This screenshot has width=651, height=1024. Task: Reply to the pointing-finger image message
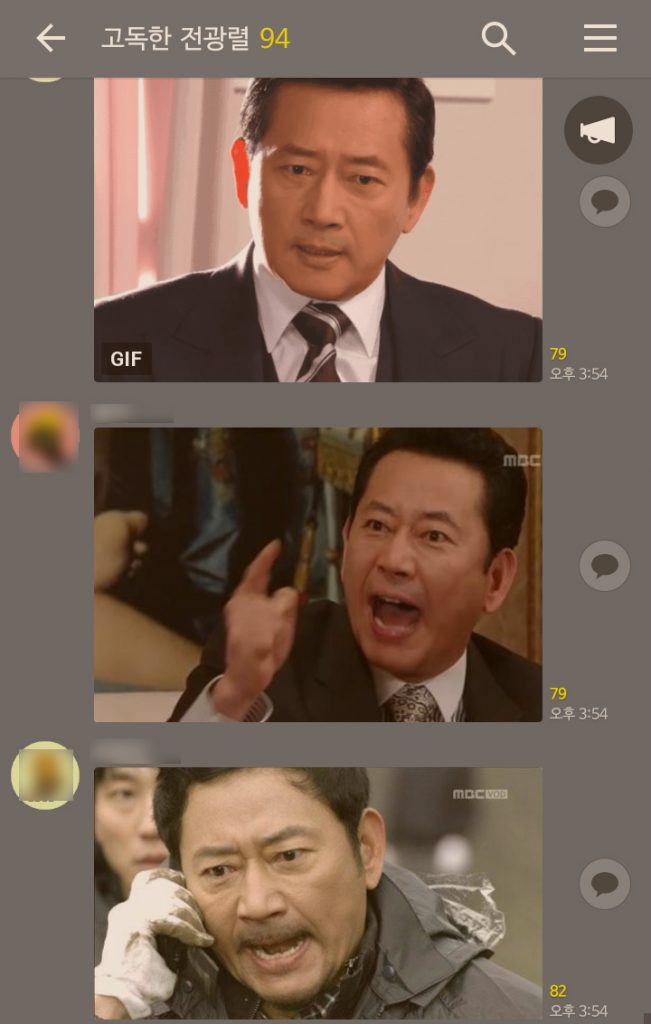point(605,566)
